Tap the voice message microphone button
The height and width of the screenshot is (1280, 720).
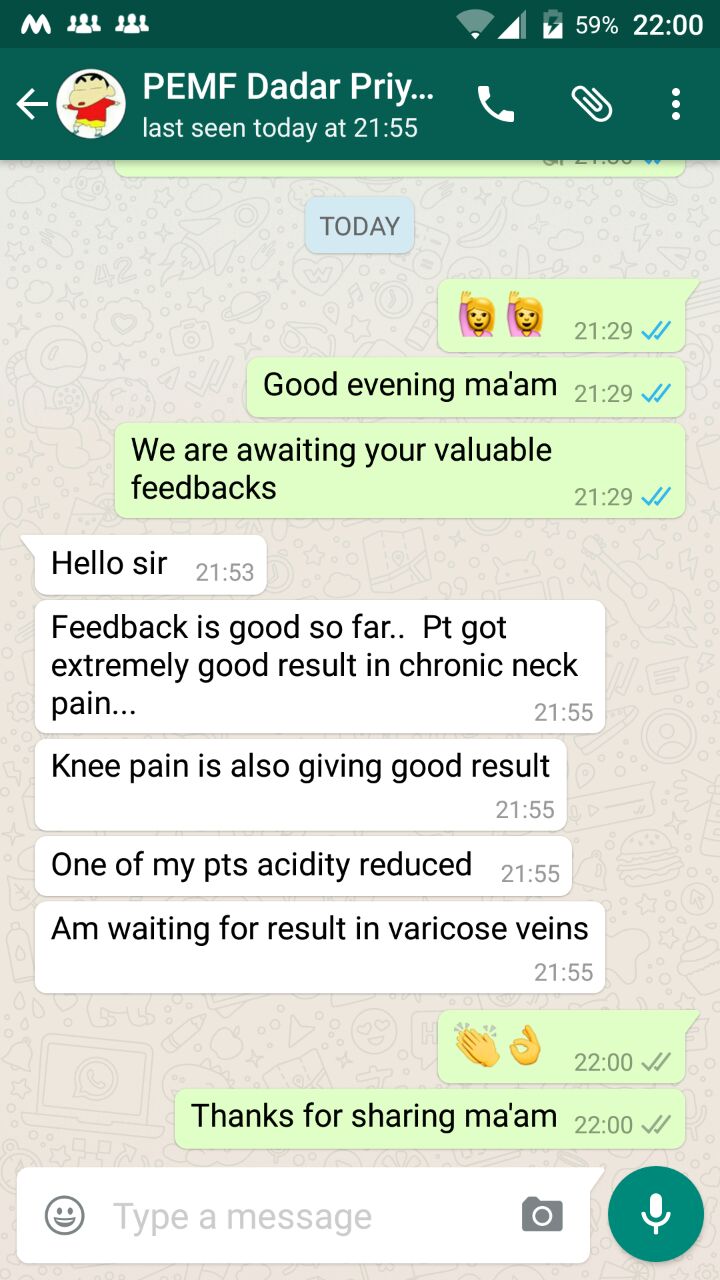[x=656, y=1214]
